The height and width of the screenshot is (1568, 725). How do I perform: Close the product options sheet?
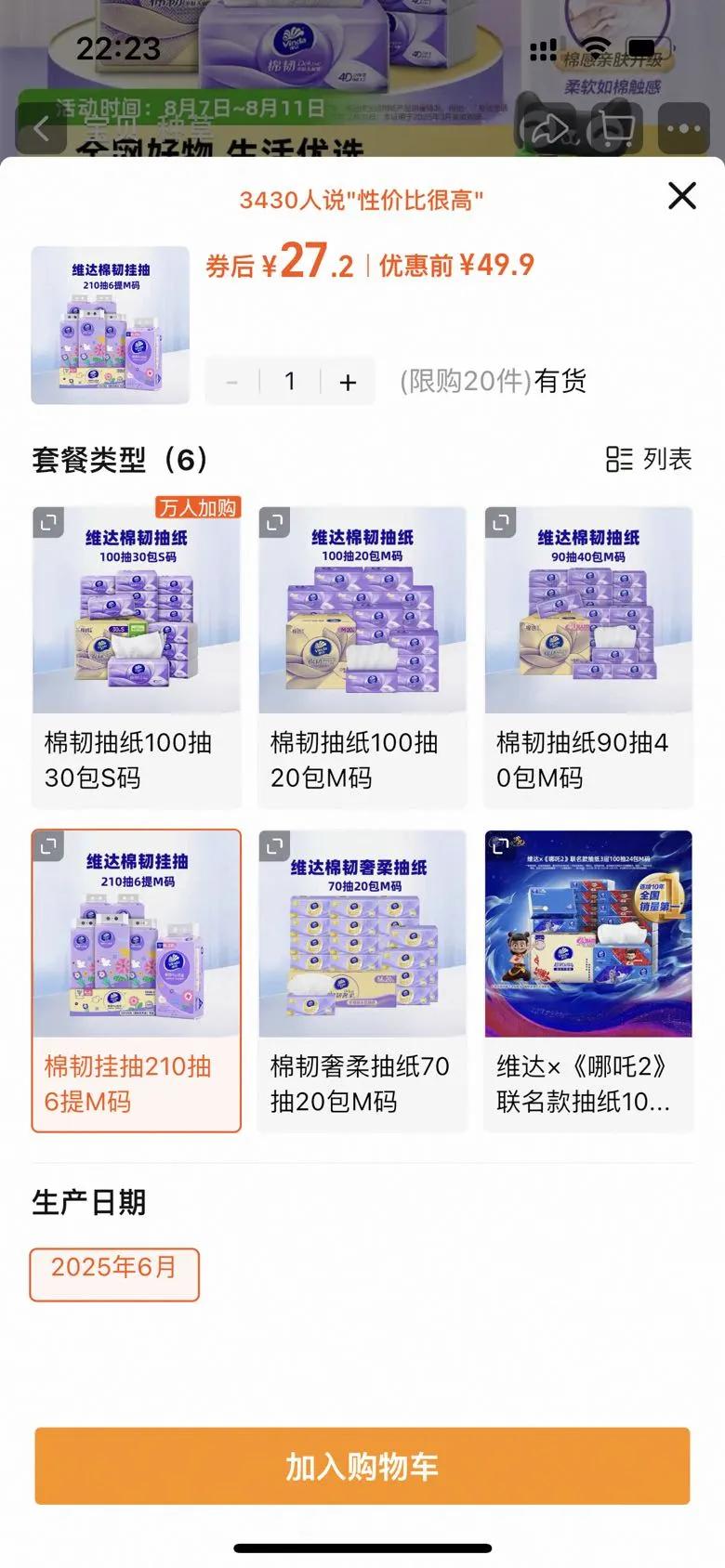682,196
